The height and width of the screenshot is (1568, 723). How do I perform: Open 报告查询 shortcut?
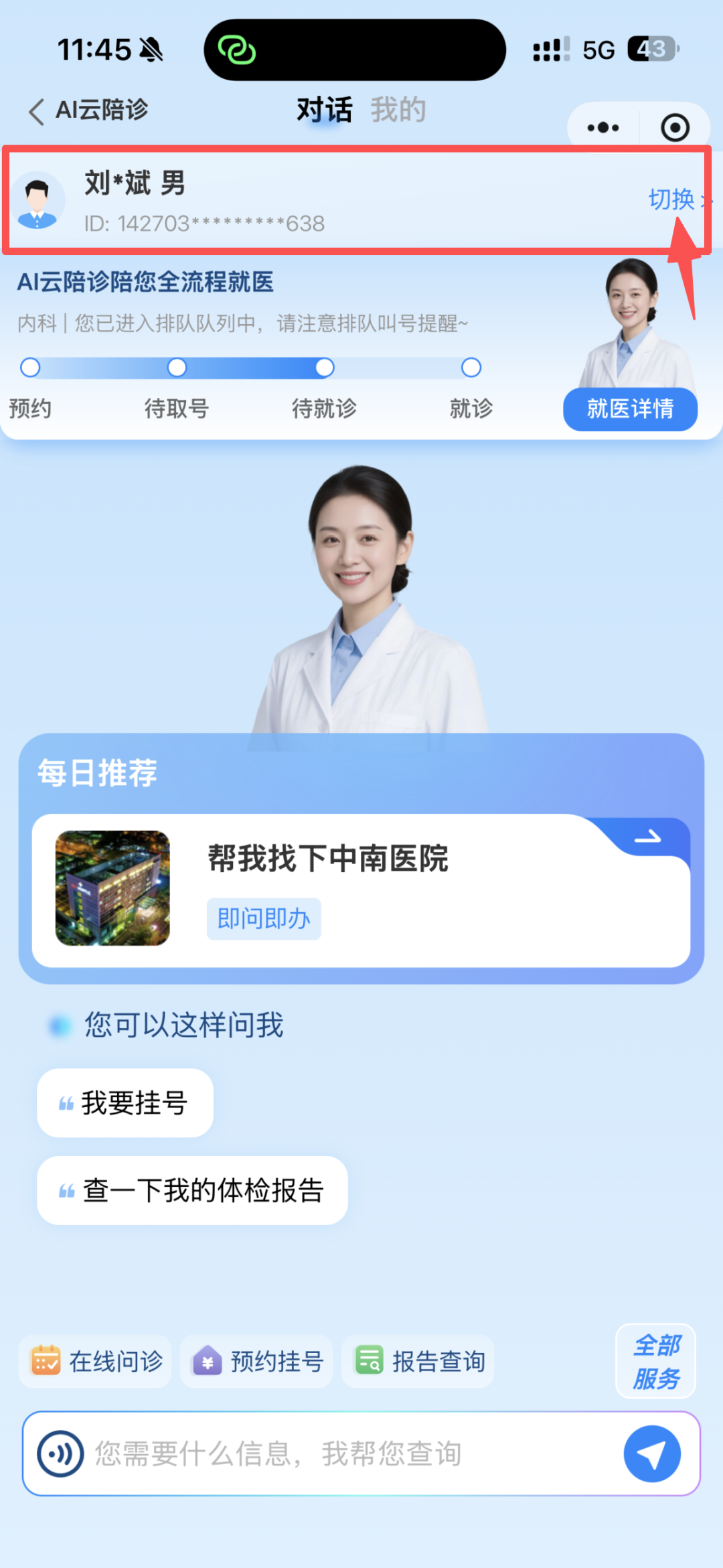click(418, 1361)
